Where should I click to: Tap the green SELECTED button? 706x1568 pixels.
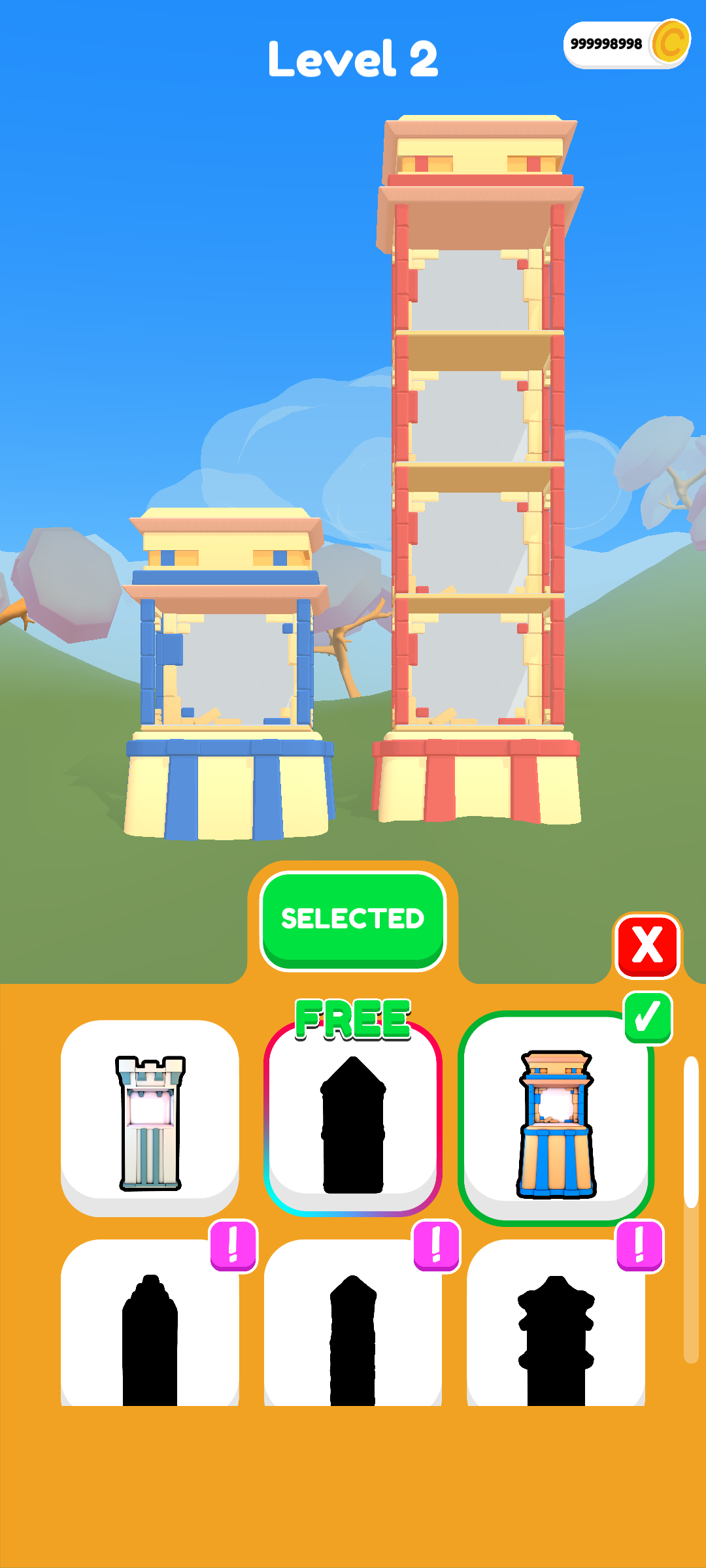coord(352,920)
